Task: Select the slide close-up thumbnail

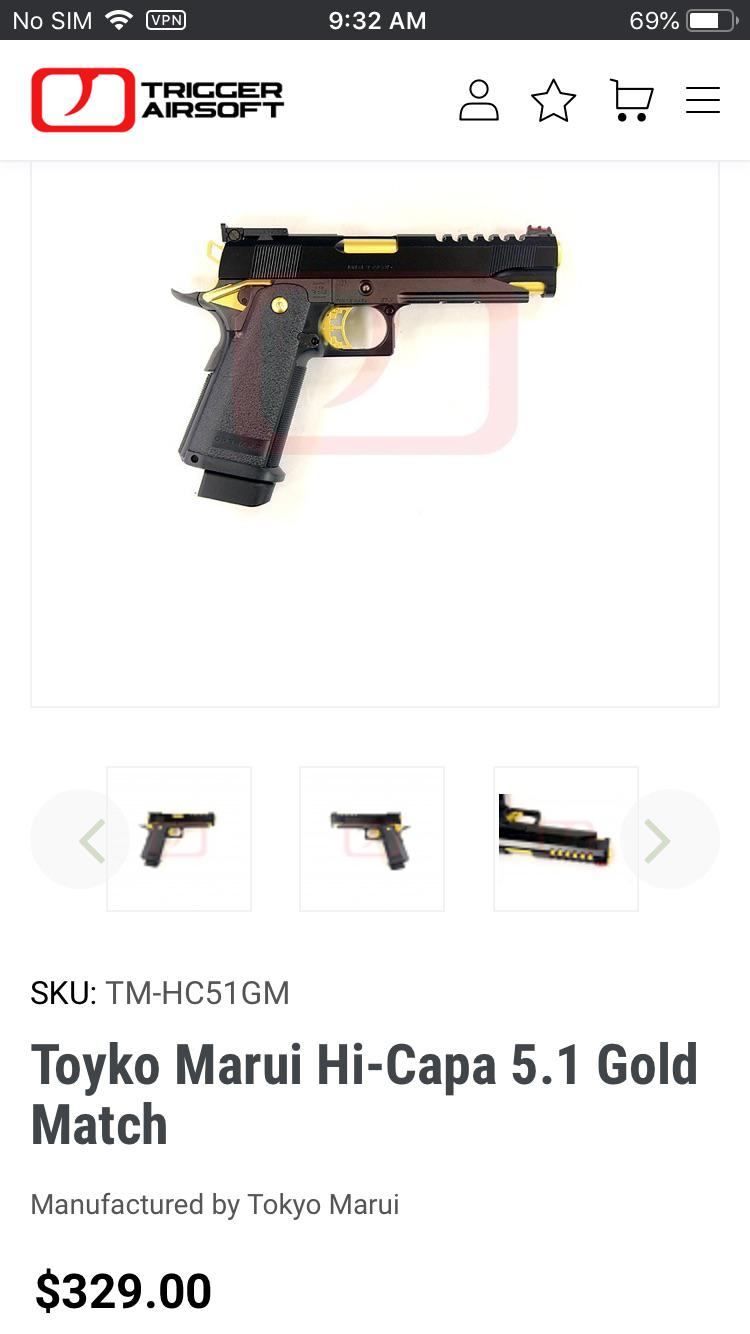Action: [x=565, y=839]
